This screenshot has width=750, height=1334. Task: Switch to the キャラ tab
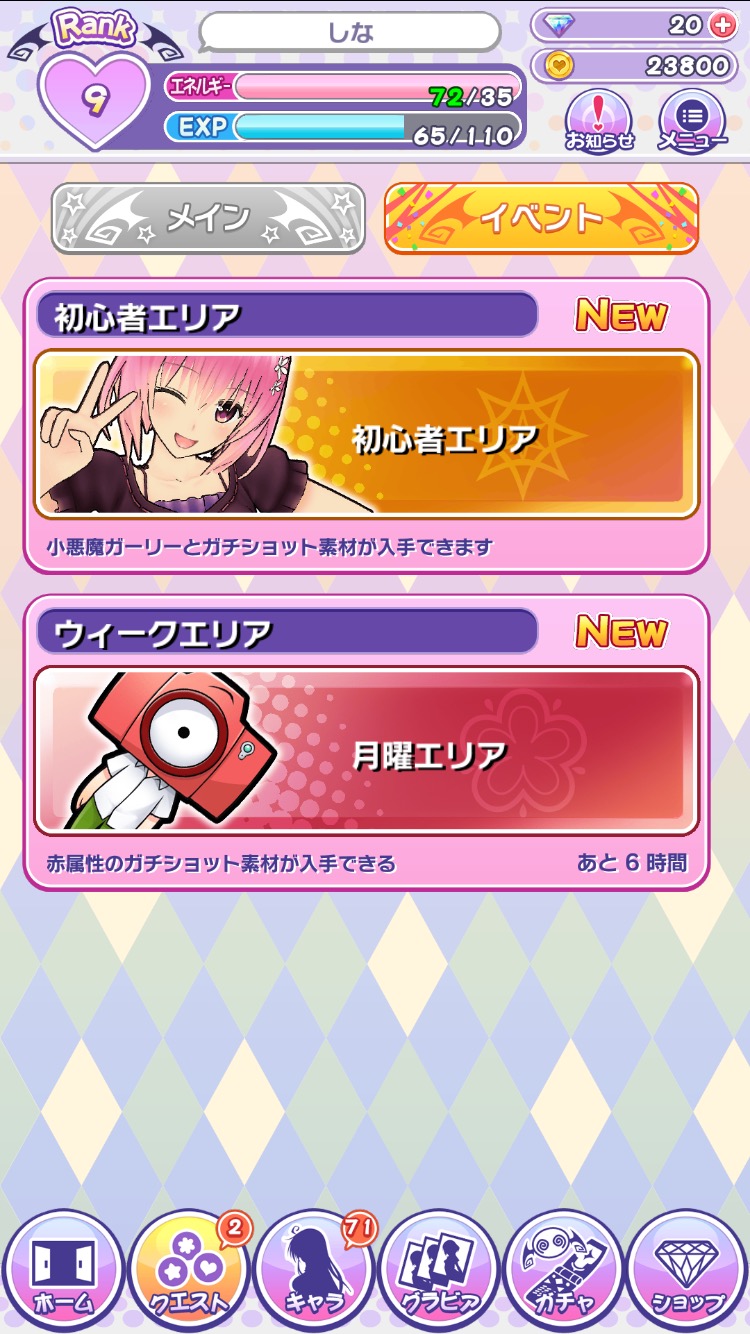pos(313,1270)
